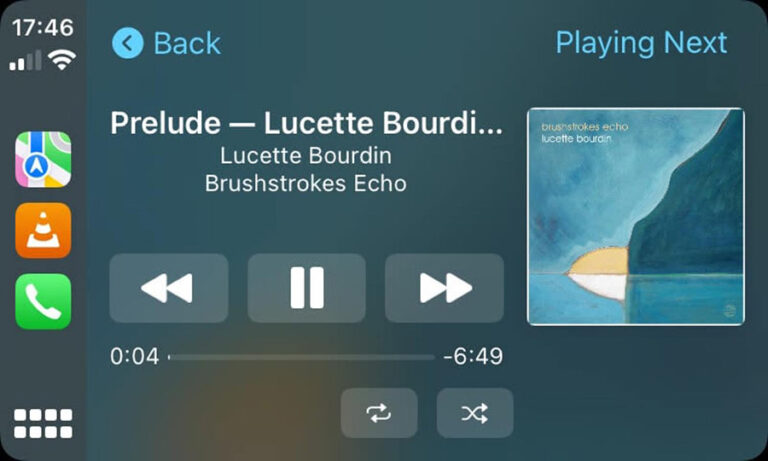Toggle repeat mode
The width and height of the screenshot is (768, 461).
379,413
